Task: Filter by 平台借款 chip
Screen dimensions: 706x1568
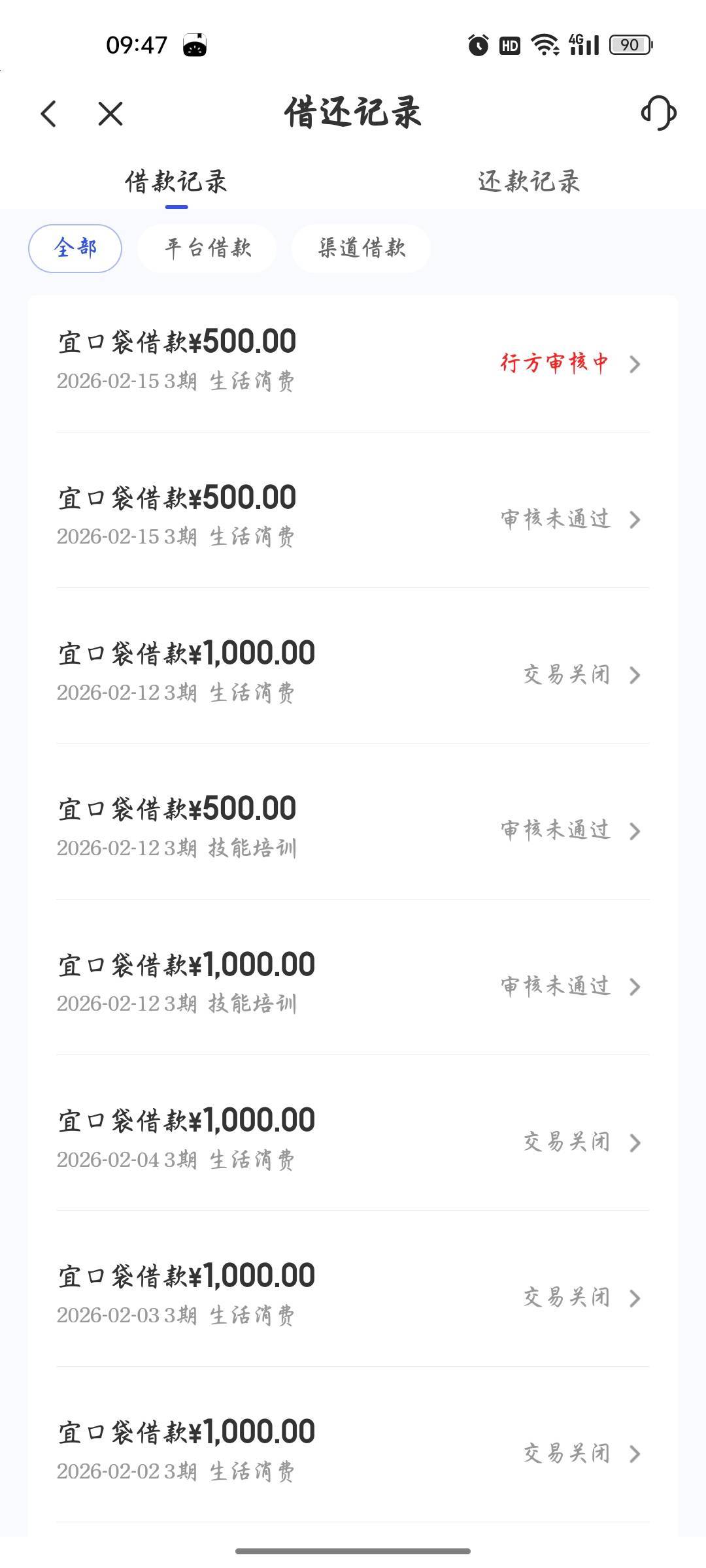Action: pyautogui.click(x=207, y=248)
